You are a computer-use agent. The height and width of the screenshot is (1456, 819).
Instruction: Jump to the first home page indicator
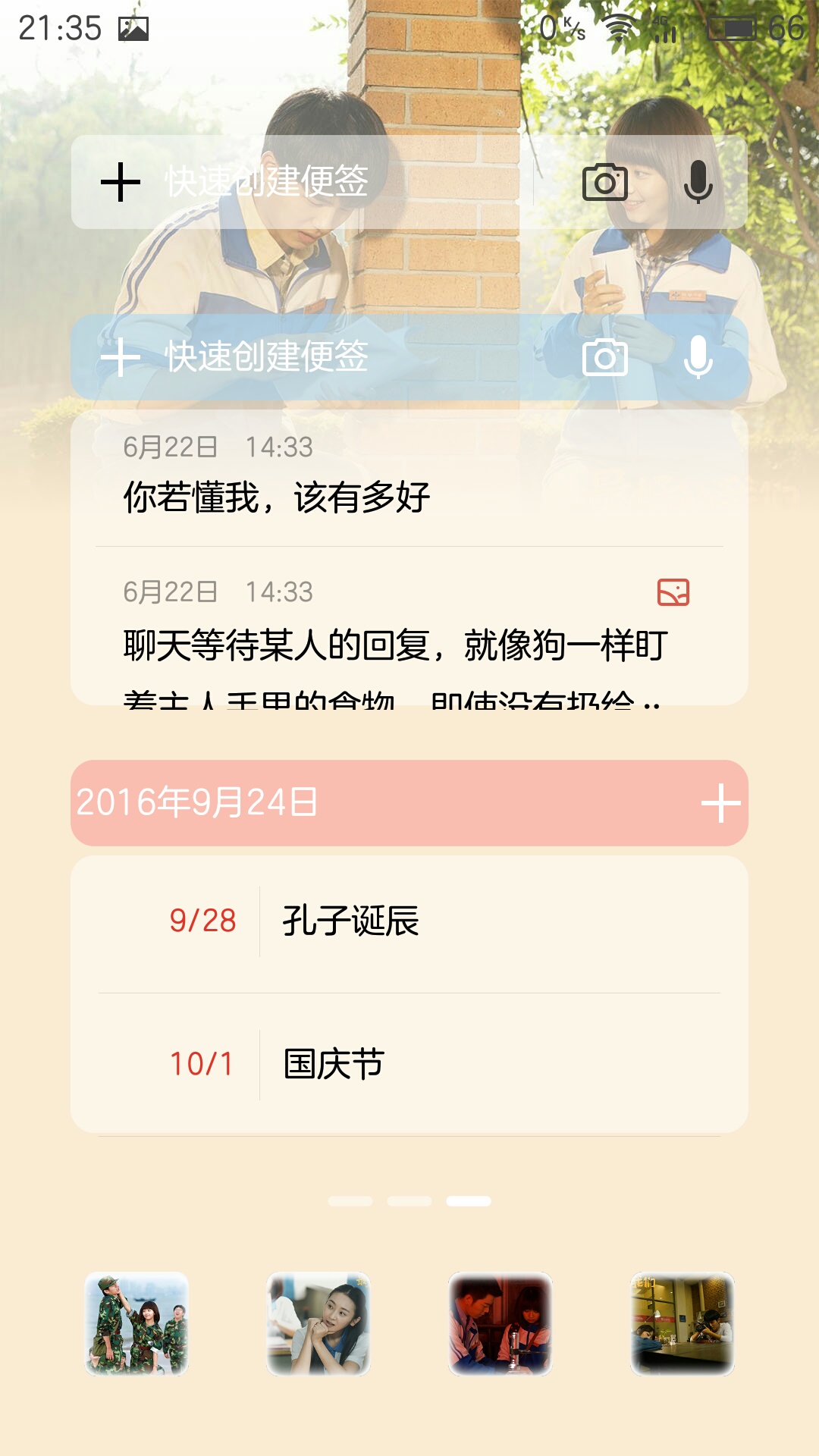pyautogui.click(x=350, y=1201)
